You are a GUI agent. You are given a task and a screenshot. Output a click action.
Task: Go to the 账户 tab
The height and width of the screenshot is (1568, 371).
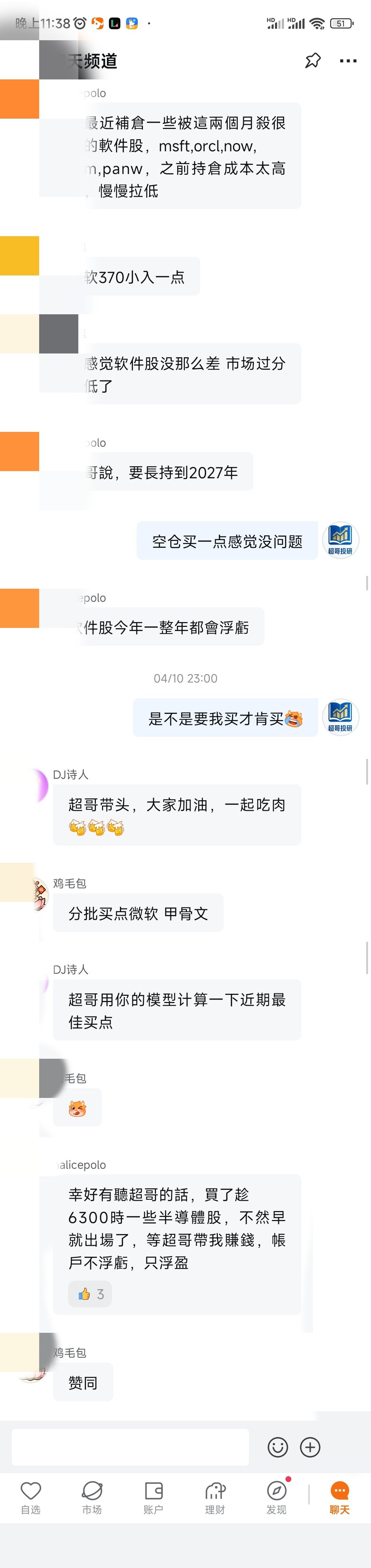point(153,1498)
